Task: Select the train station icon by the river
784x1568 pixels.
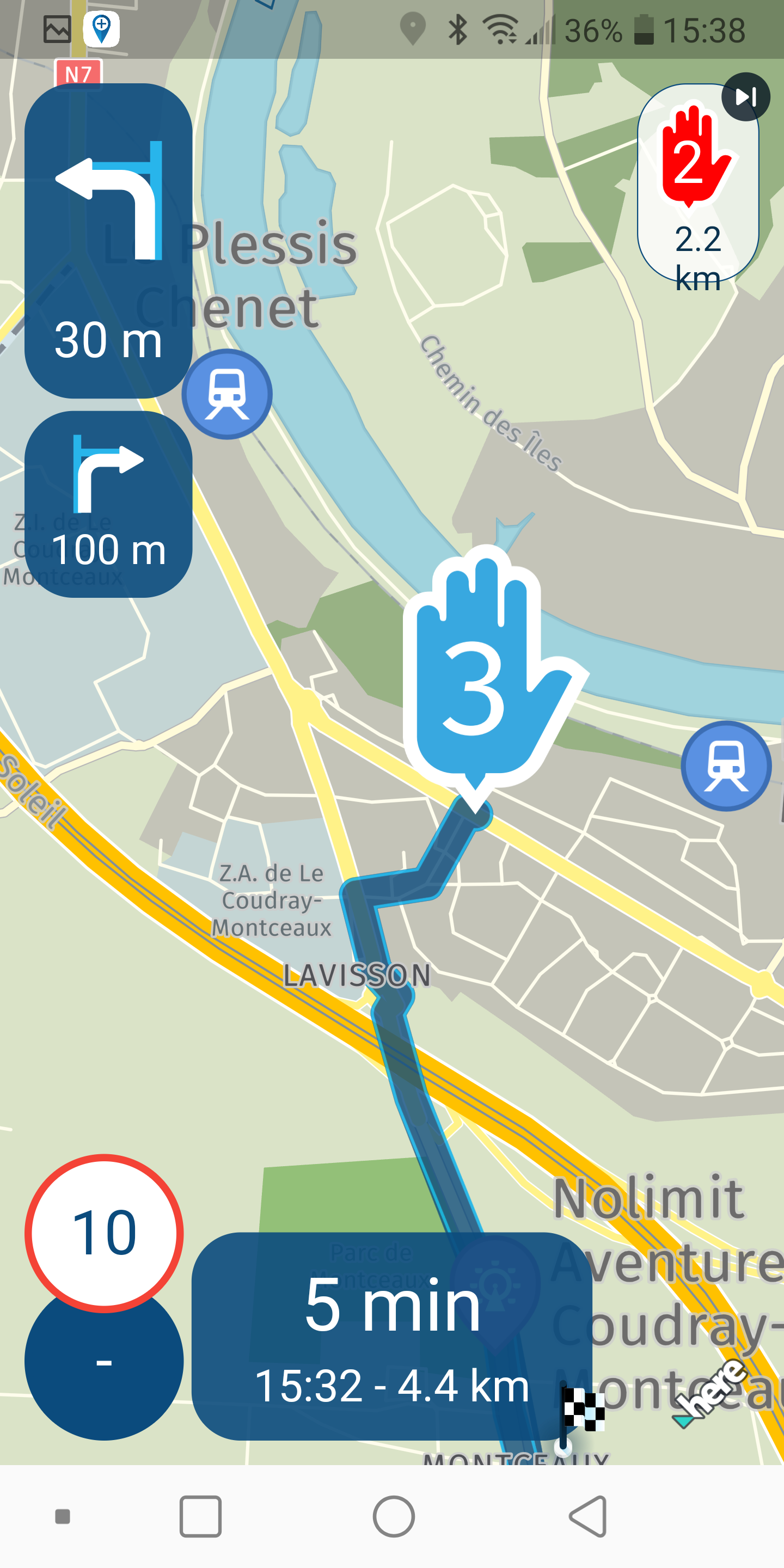Action: tap(726, 765)
